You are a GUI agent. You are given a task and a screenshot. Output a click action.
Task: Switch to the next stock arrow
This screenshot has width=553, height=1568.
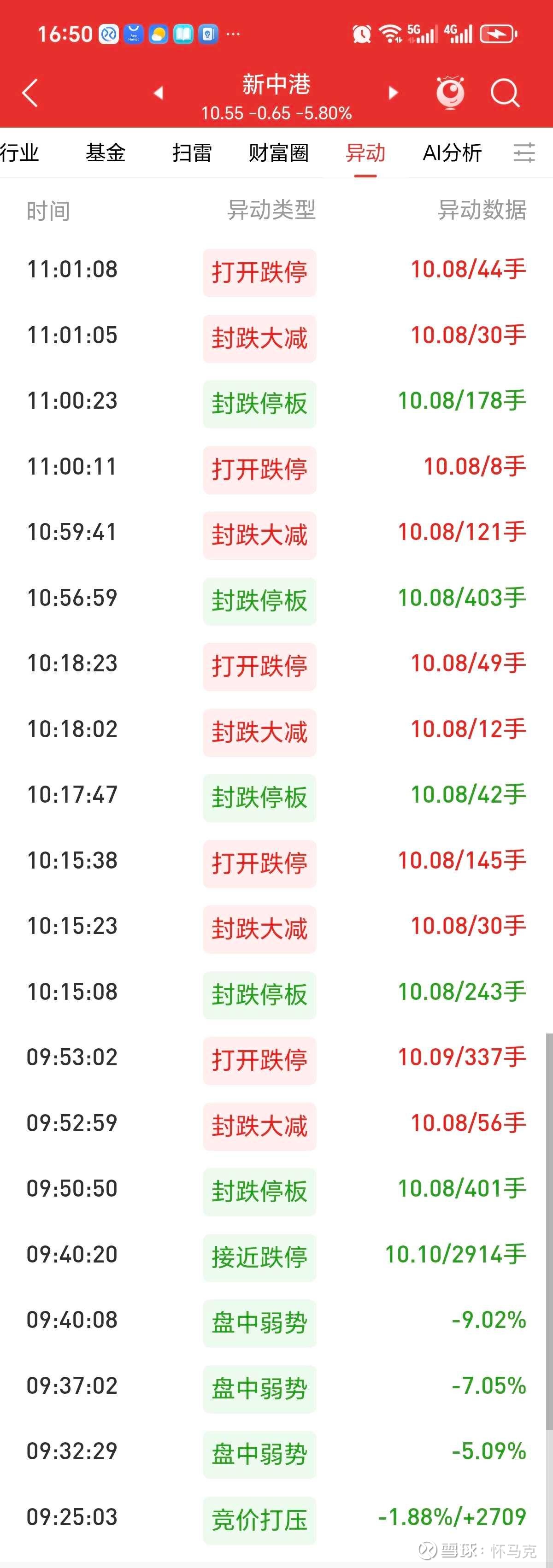pyautogui.click(x=393, y=93)
